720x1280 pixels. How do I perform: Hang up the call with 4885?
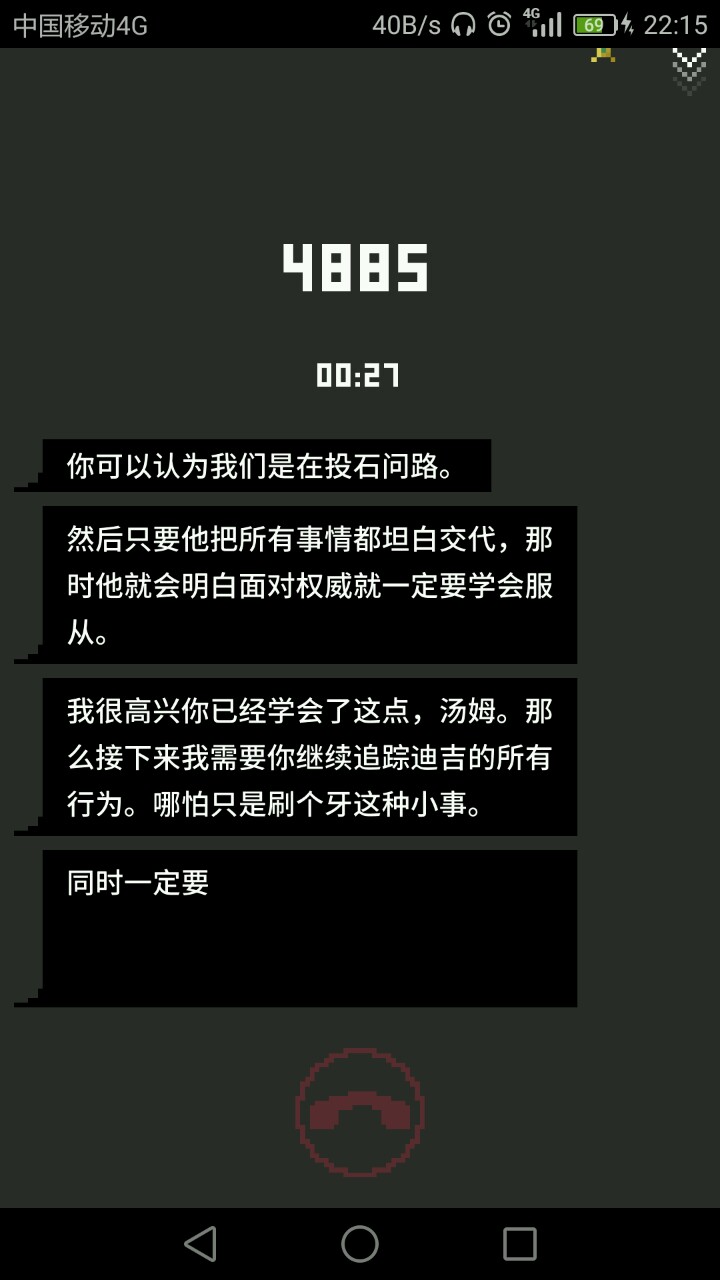point(360,1111)
